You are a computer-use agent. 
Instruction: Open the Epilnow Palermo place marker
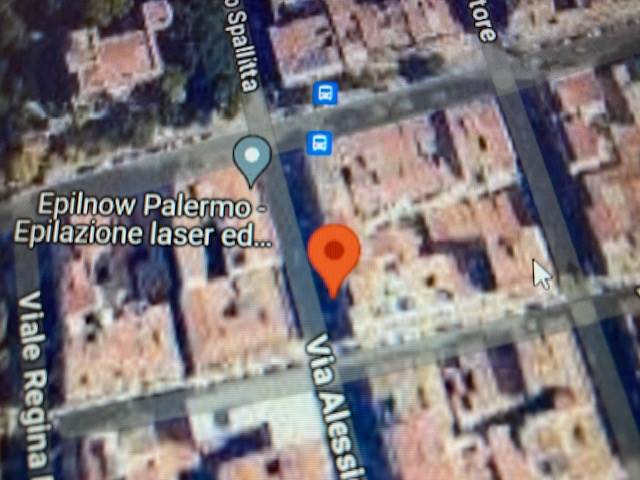(252, 158)
